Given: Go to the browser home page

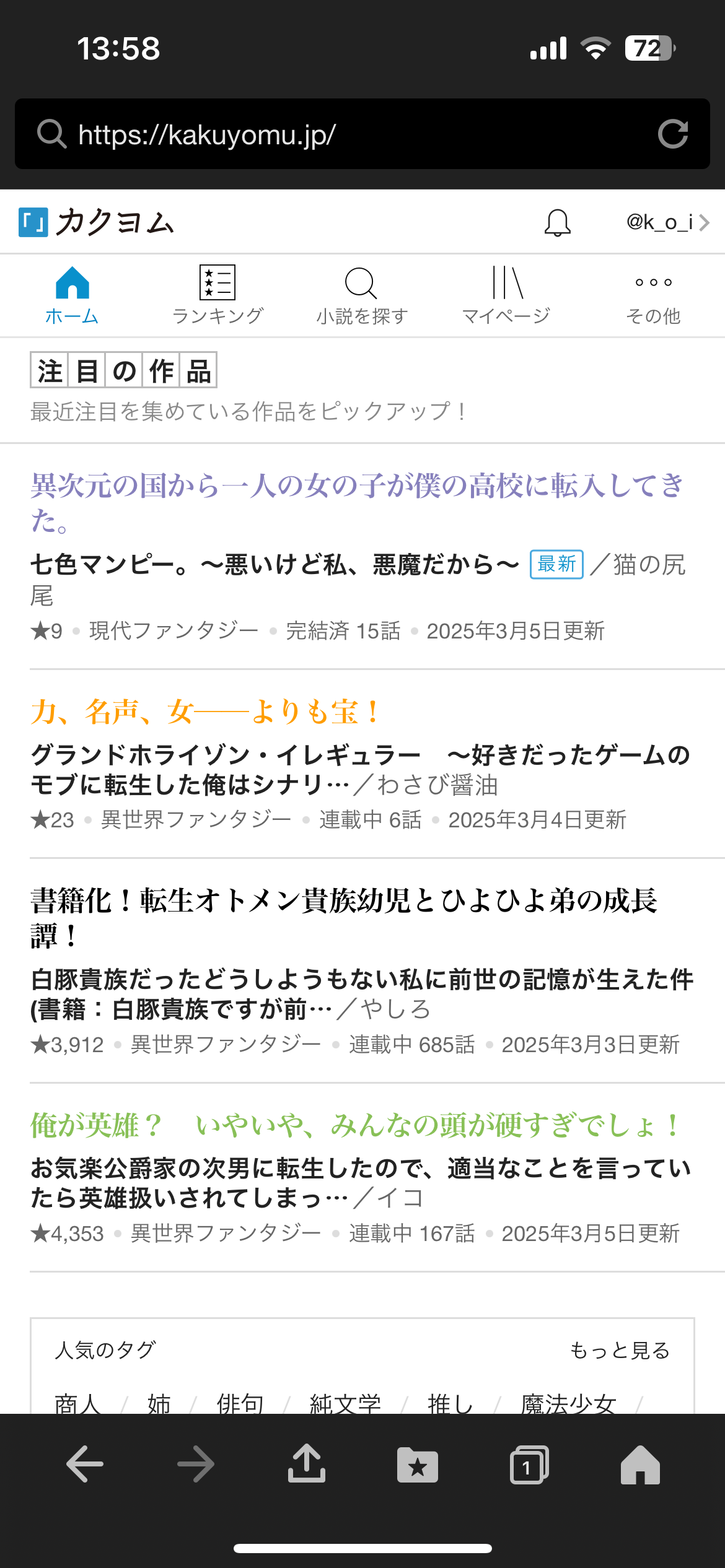Looking at the screenshot, I should [640, 1465].
